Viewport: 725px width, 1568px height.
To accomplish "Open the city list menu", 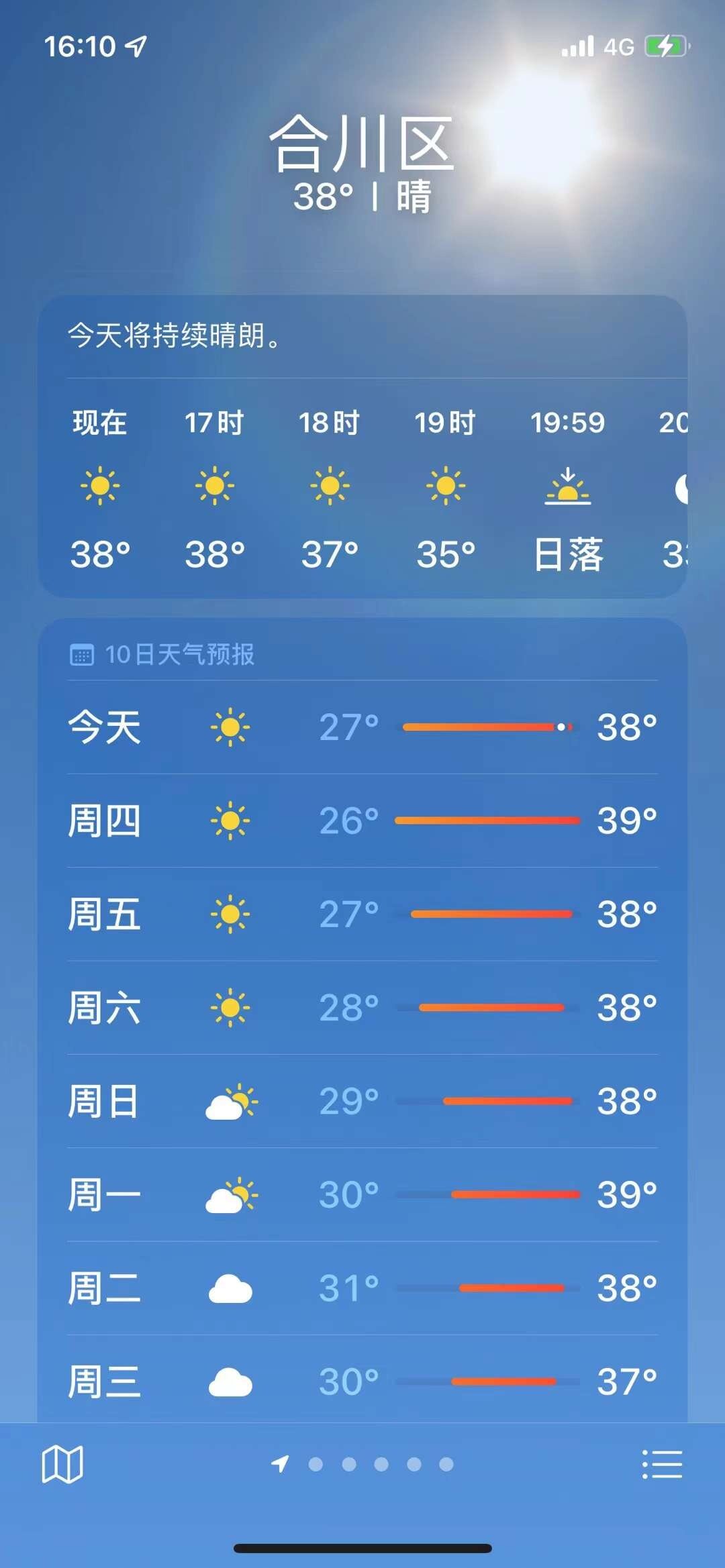I will point(662,1464).
